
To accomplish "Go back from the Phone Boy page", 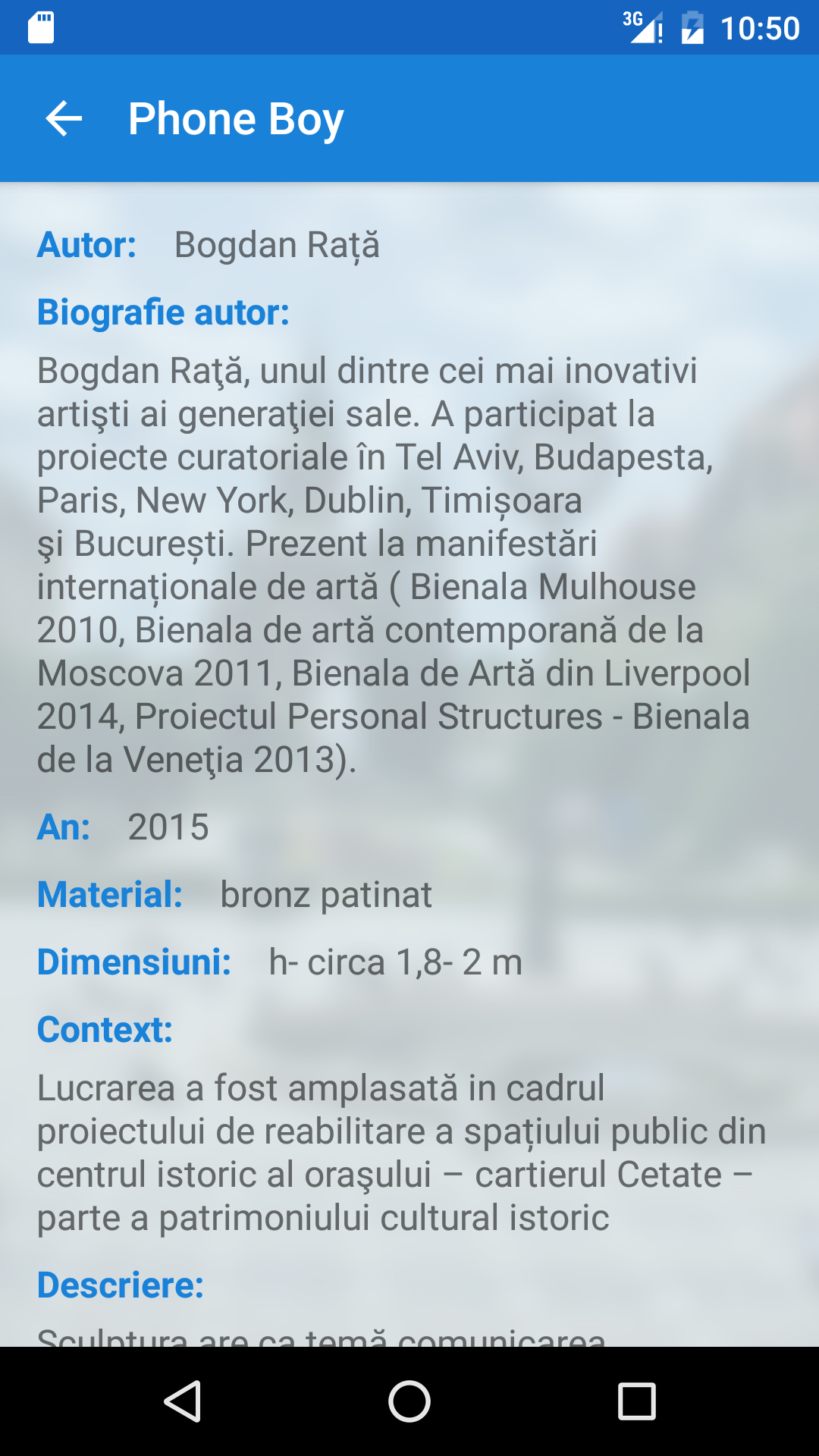I will (64, 119).
